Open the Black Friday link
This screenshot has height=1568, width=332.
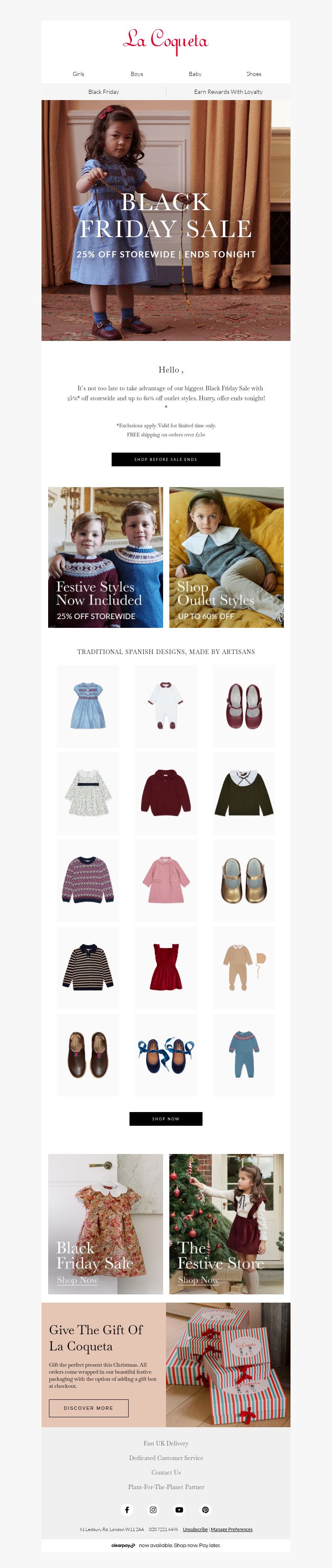point(103,92)
